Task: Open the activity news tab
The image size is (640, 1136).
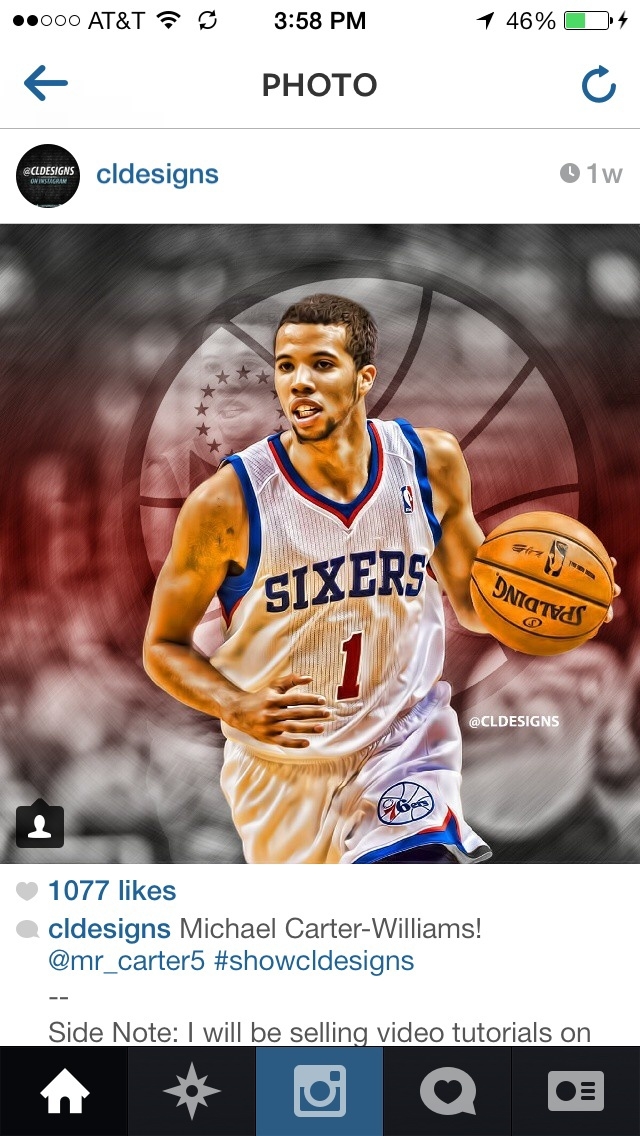Action: click(x=448, y=1091)
